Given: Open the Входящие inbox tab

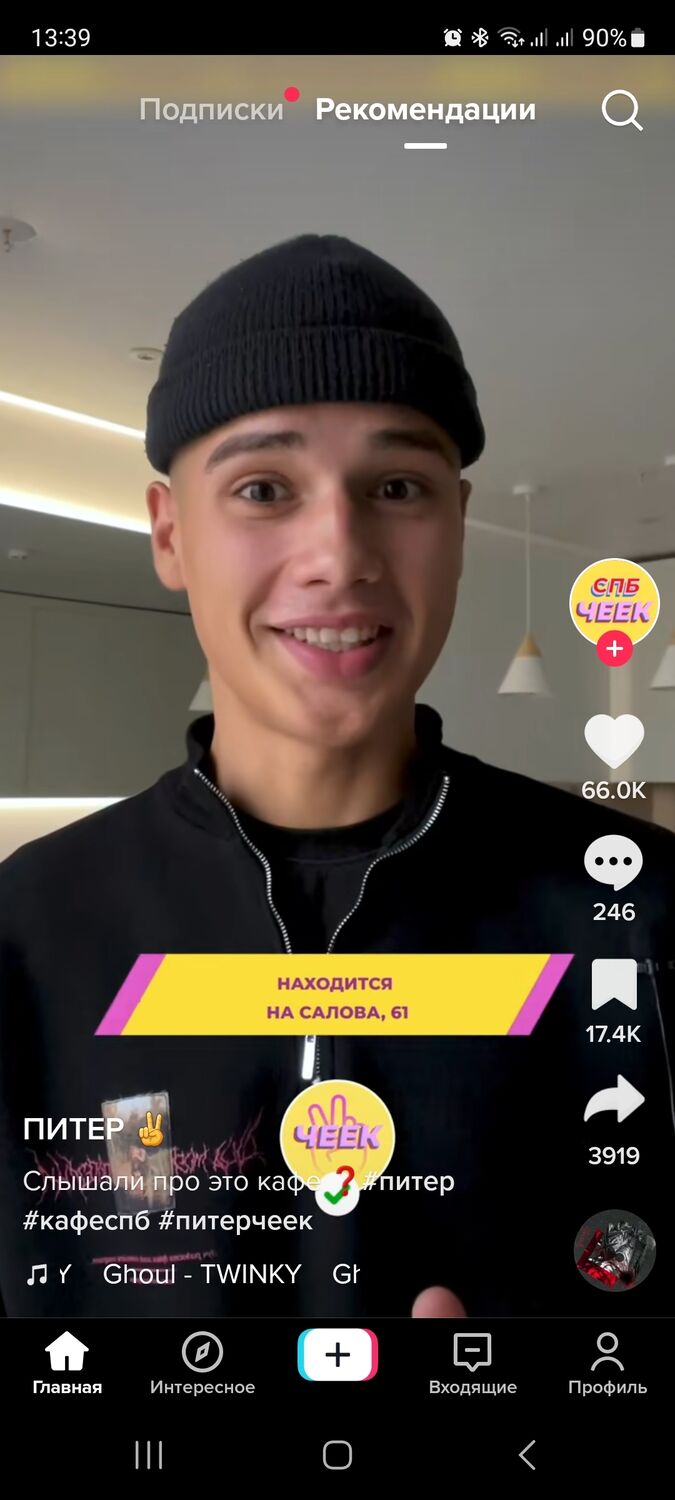Looking at the screenshot, I should (473, 1364).
